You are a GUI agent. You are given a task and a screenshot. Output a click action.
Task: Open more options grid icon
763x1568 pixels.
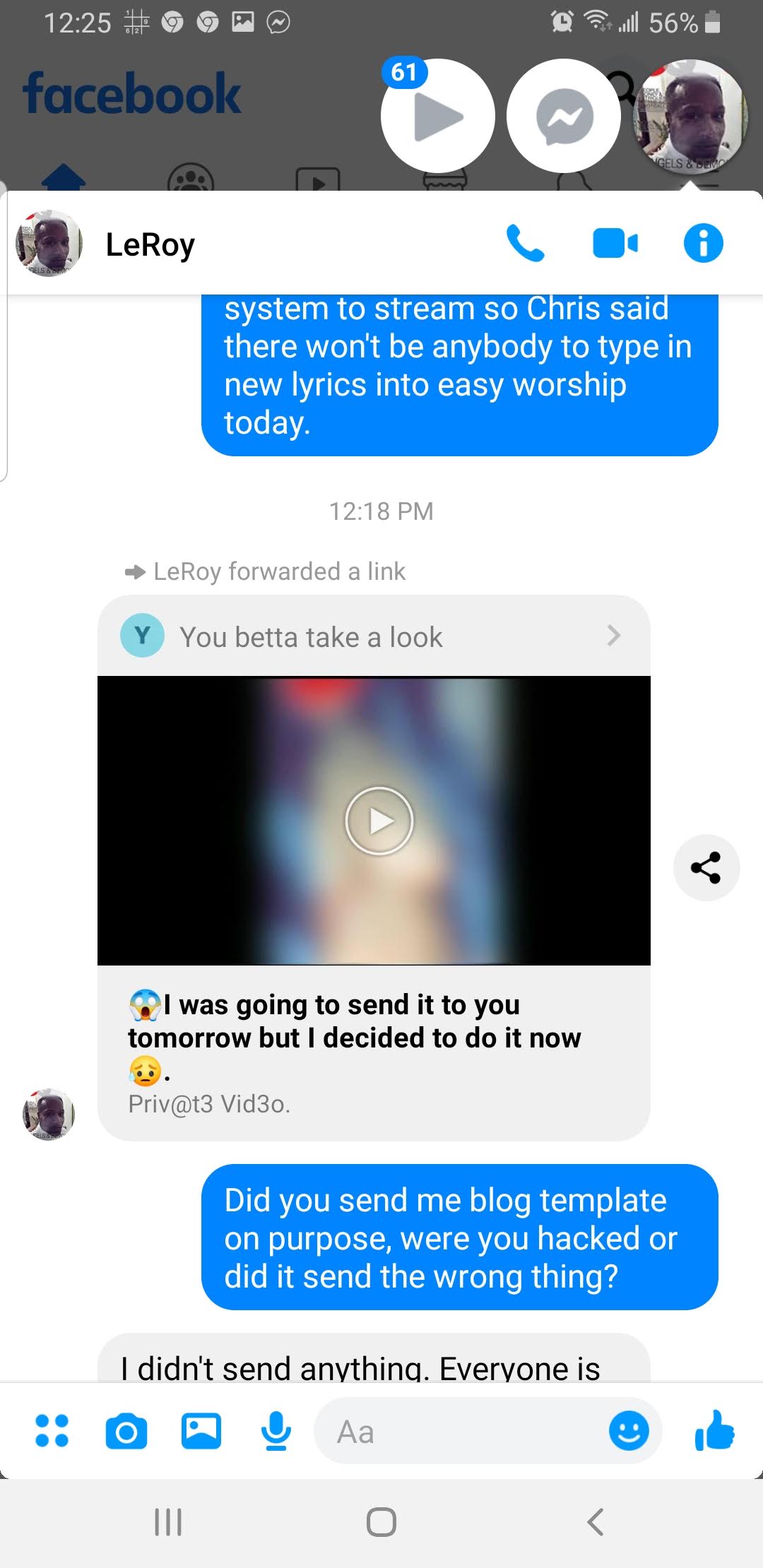(x=52, y=1431)
